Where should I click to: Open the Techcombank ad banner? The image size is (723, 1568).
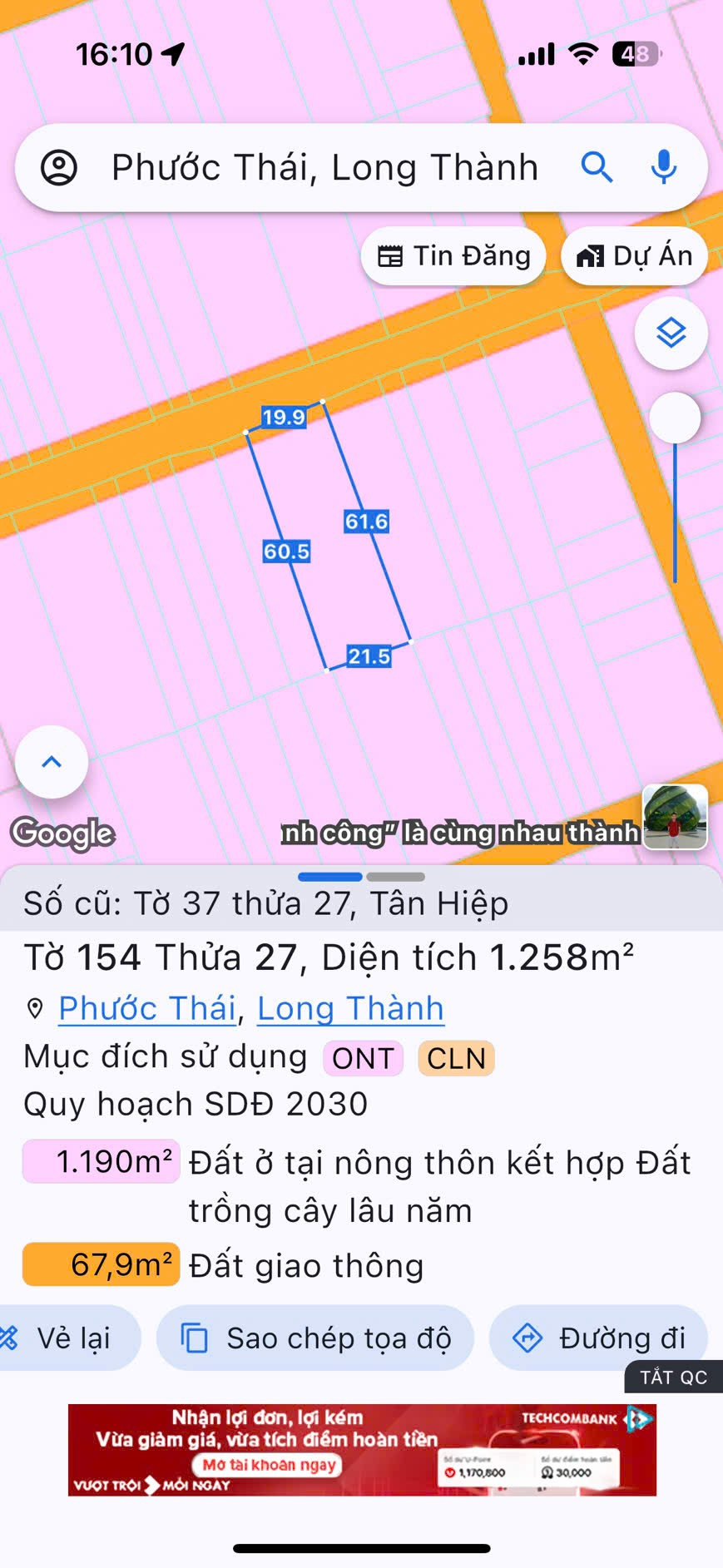point(362,1450)
